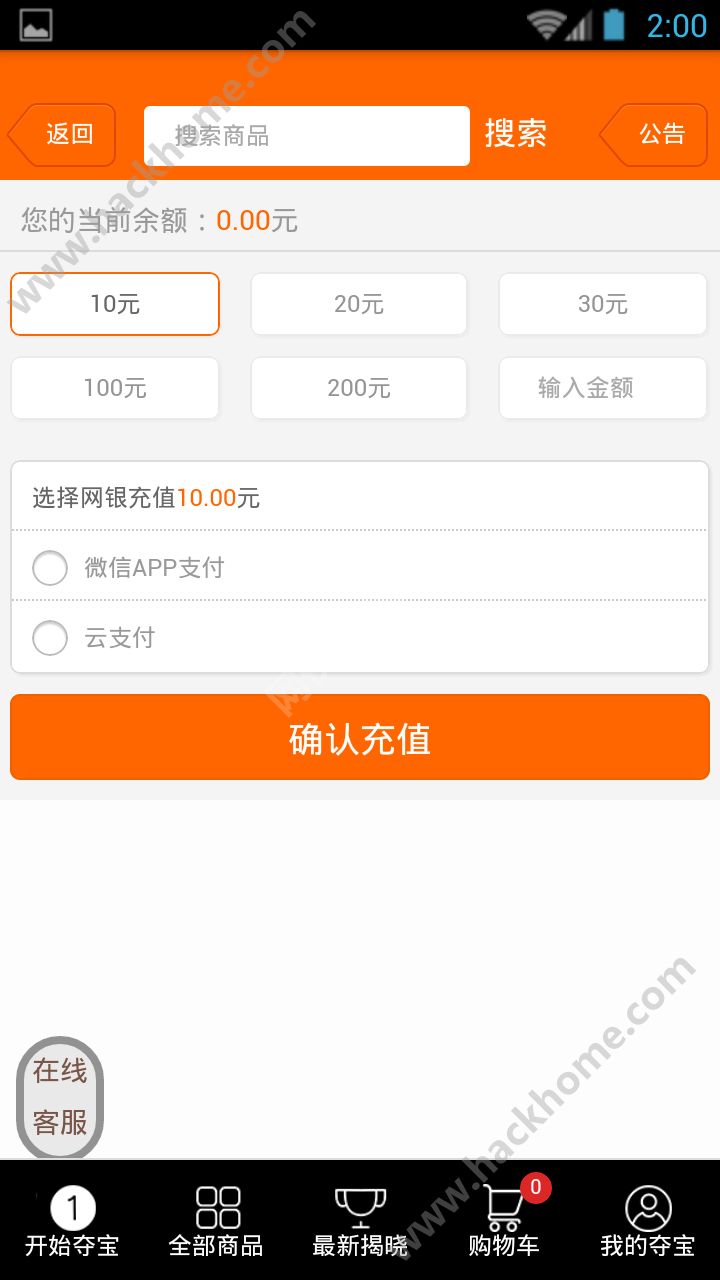Switch to the 全部商品 tab
720x1280 pixels.
216,1221
